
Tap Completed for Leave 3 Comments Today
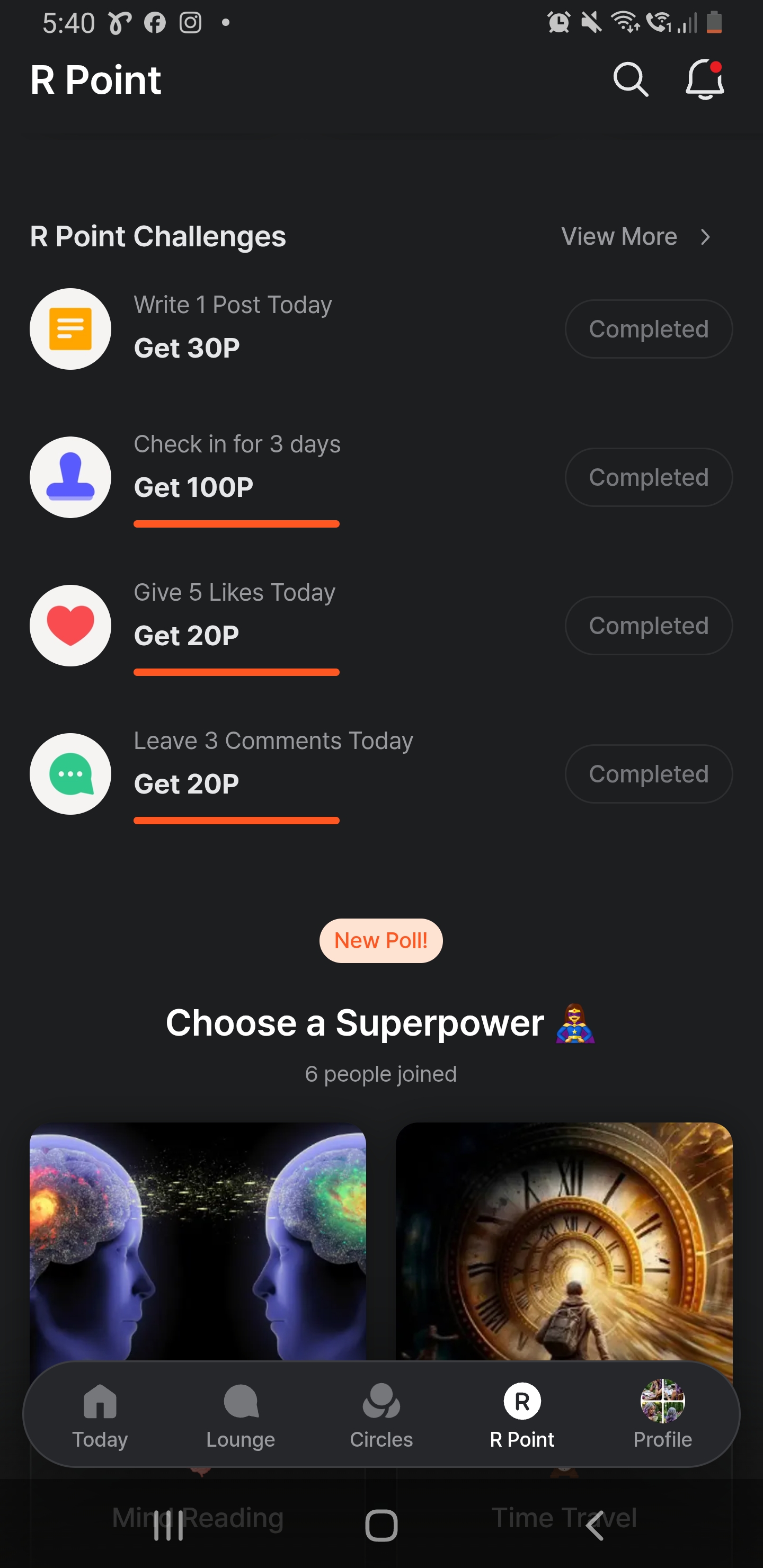tap(649, 774)
